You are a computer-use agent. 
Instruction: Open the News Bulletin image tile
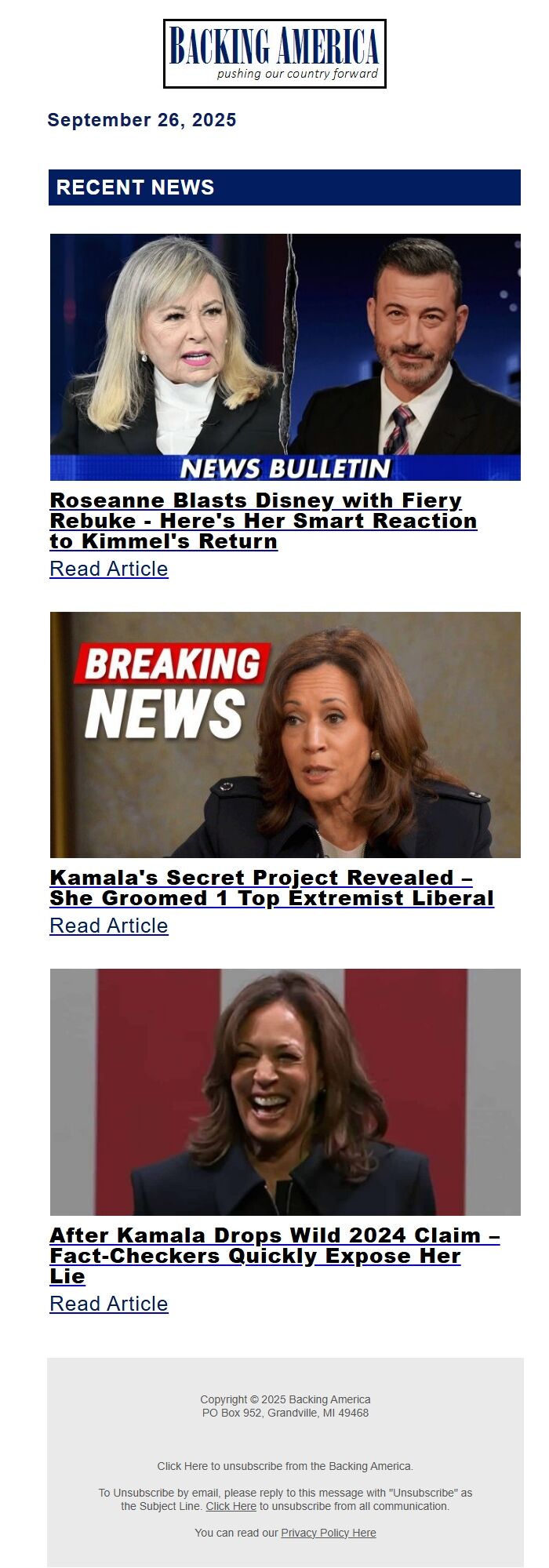click(285, 357)
